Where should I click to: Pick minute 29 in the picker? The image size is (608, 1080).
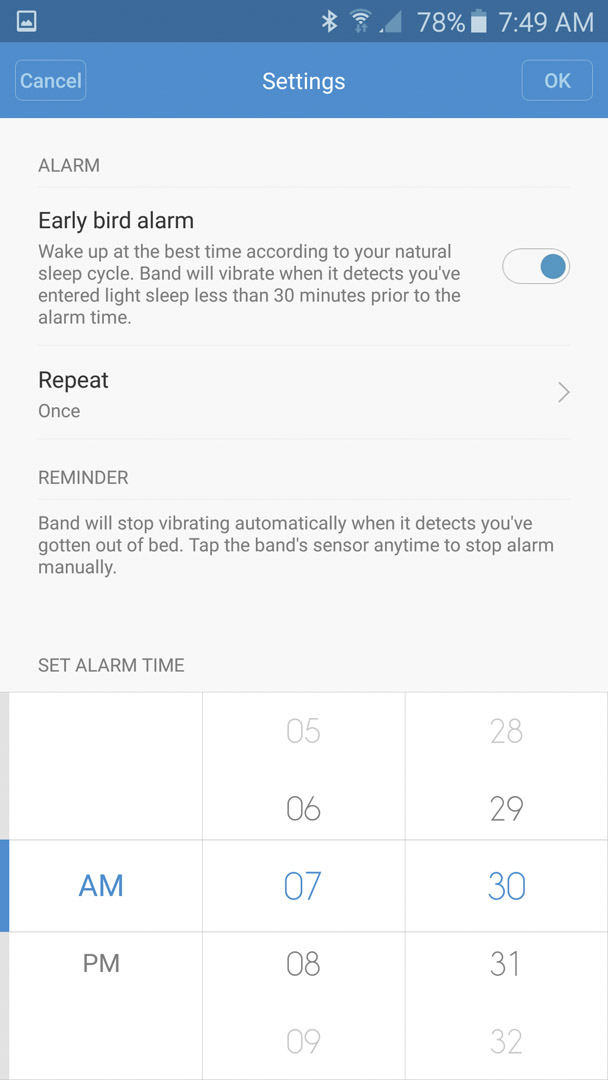(x=506, y=809)
